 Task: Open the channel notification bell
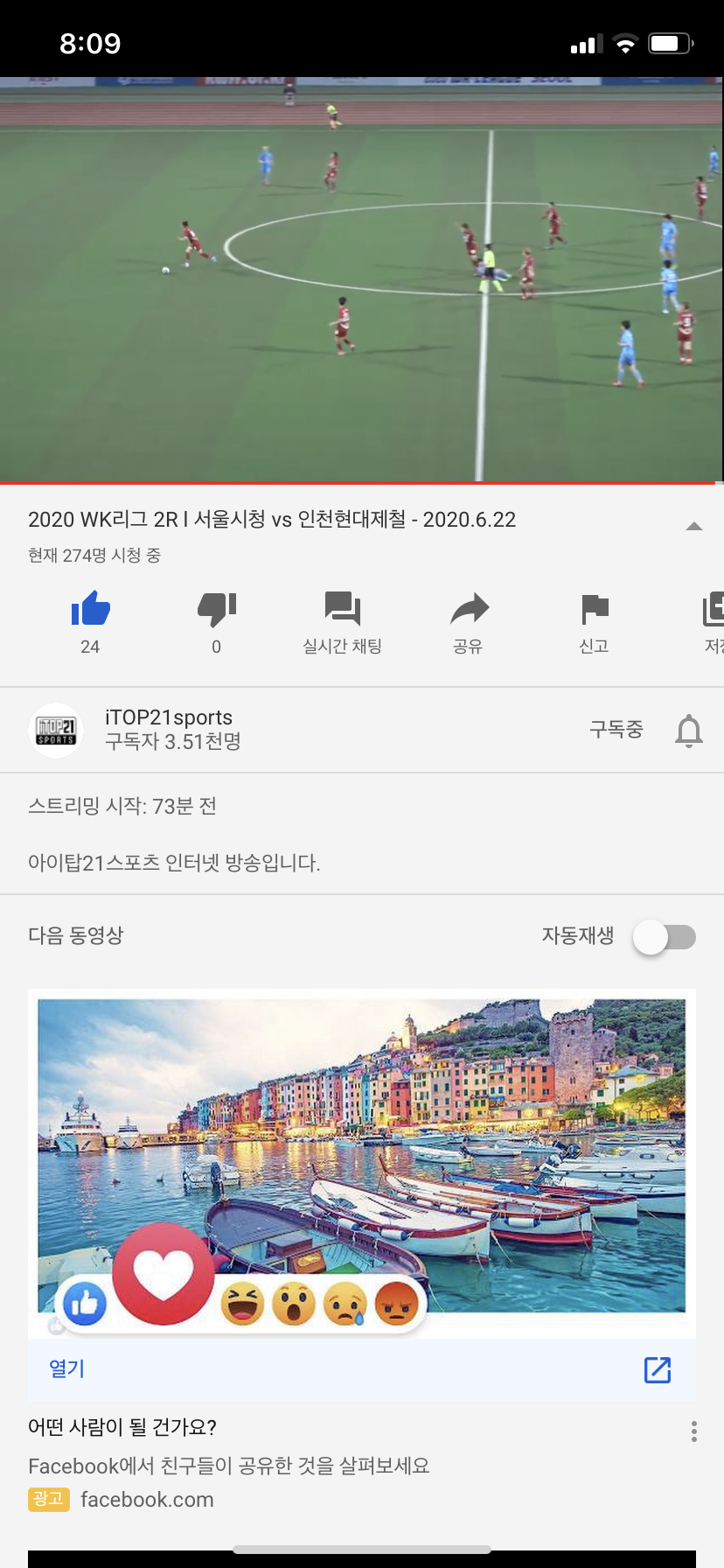[x=688, y=730]
